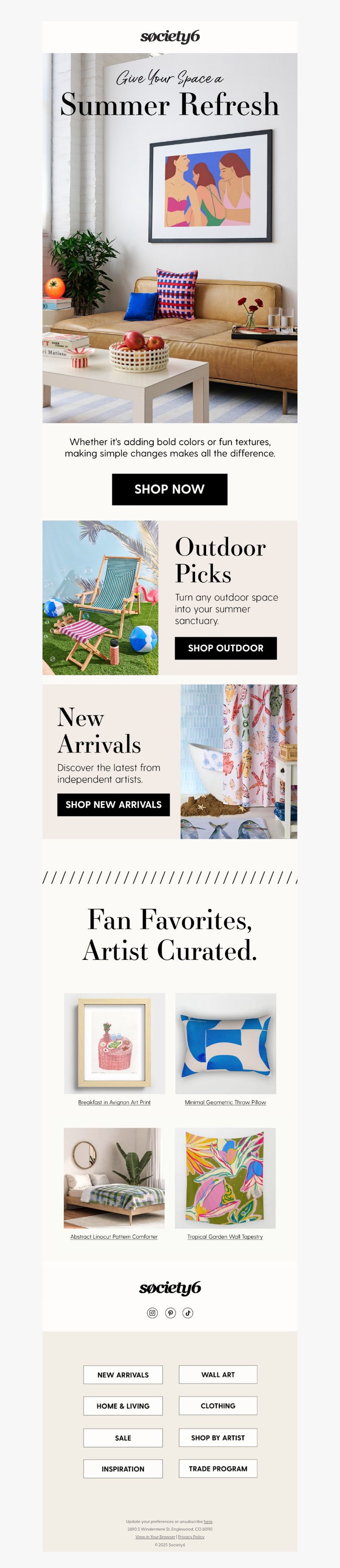Tap View in Your Browser link
The image size is (340, 1568).
pyautogui.click(x=156, y=1537)
